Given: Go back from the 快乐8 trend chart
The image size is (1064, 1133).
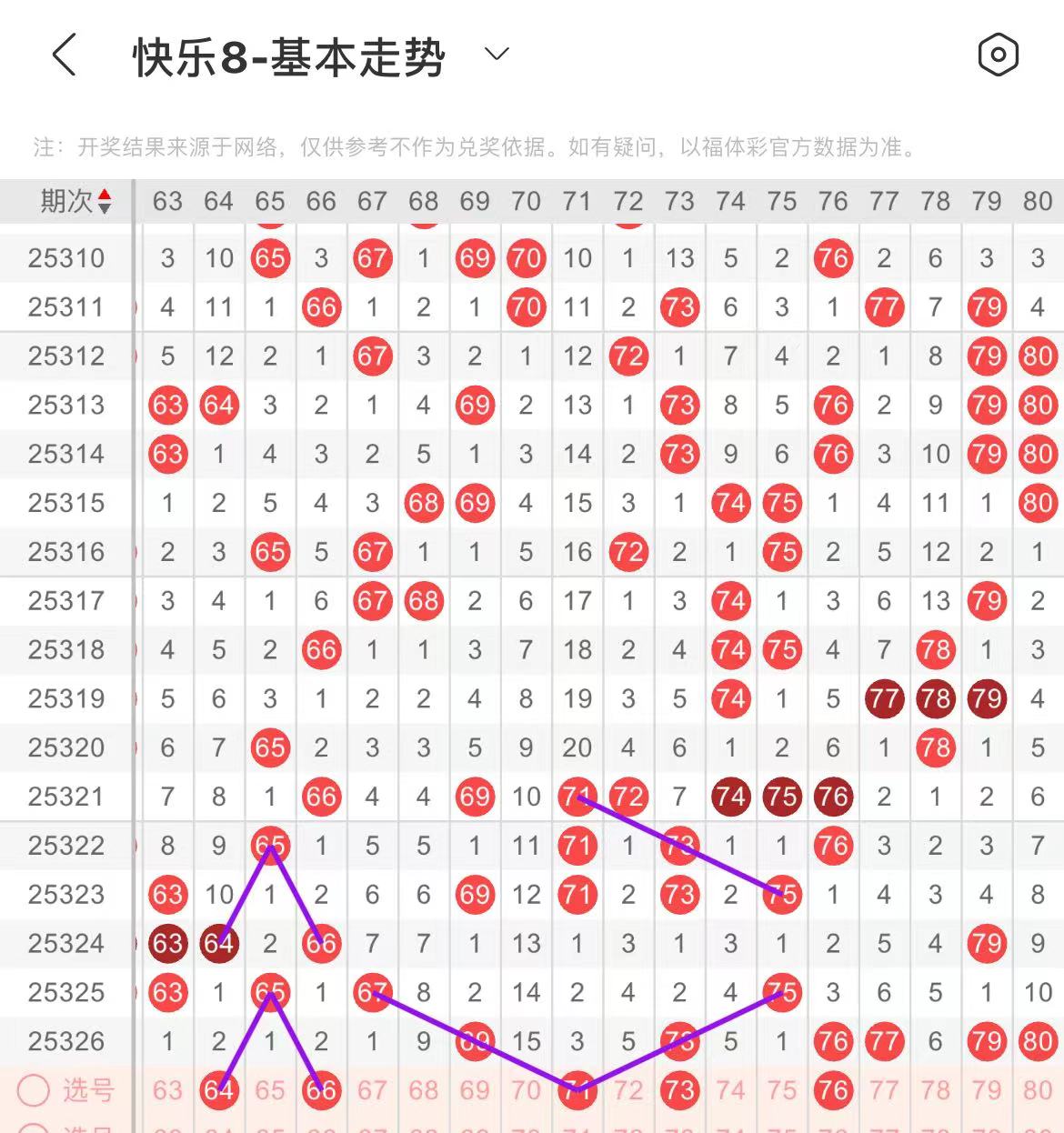Looking at the screenshot, I should (64, 55).
